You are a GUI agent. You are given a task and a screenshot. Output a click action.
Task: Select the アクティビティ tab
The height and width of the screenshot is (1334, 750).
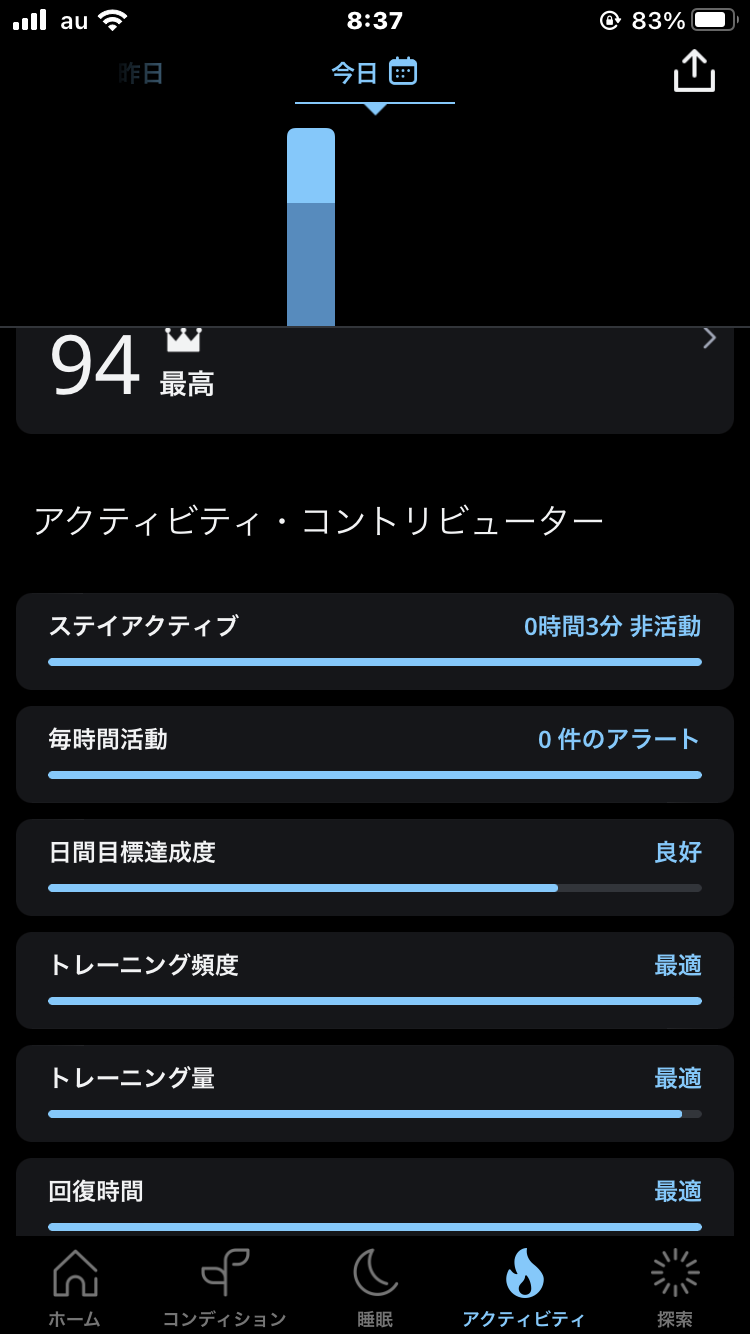(x=524, y=1287)
